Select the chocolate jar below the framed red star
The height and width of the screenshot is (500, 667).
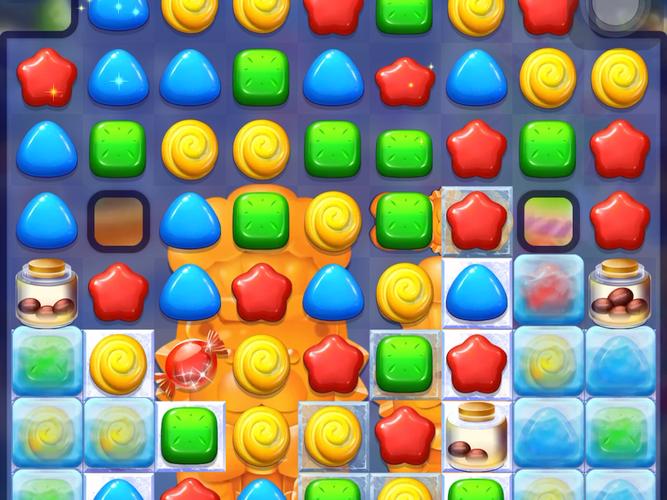[475, 435]
